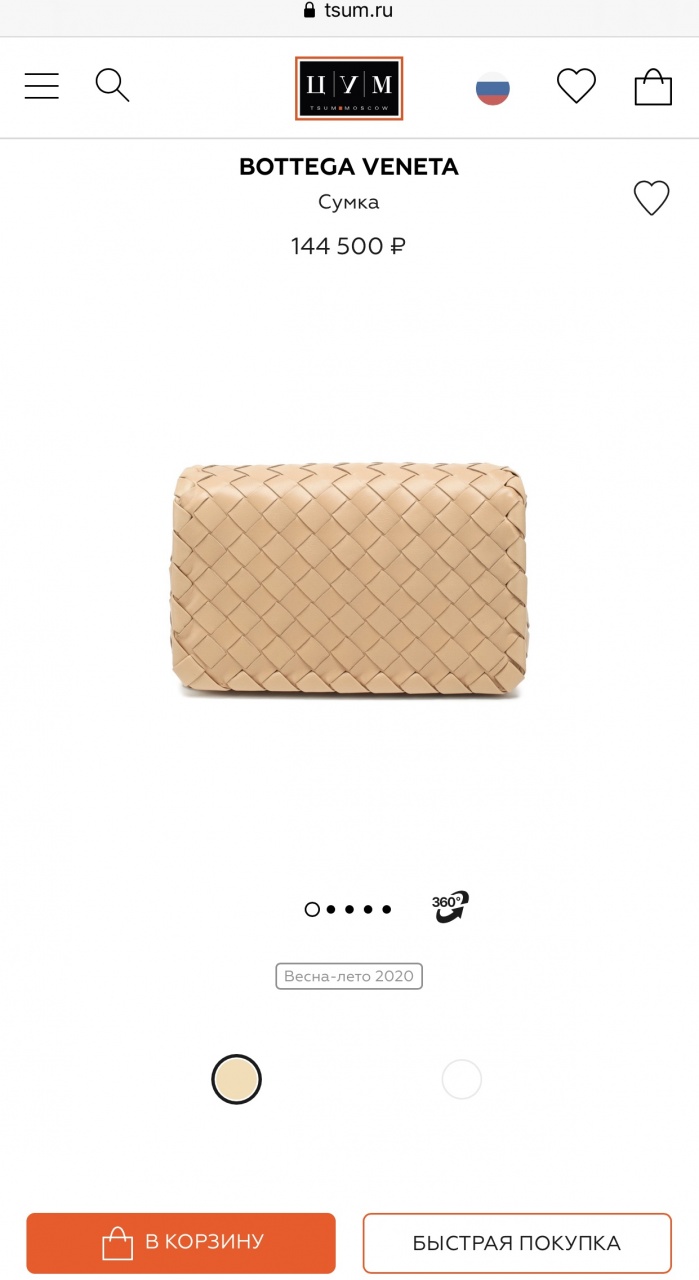
Task: Open the 360° product view
Action: click(x=450, y=907)
